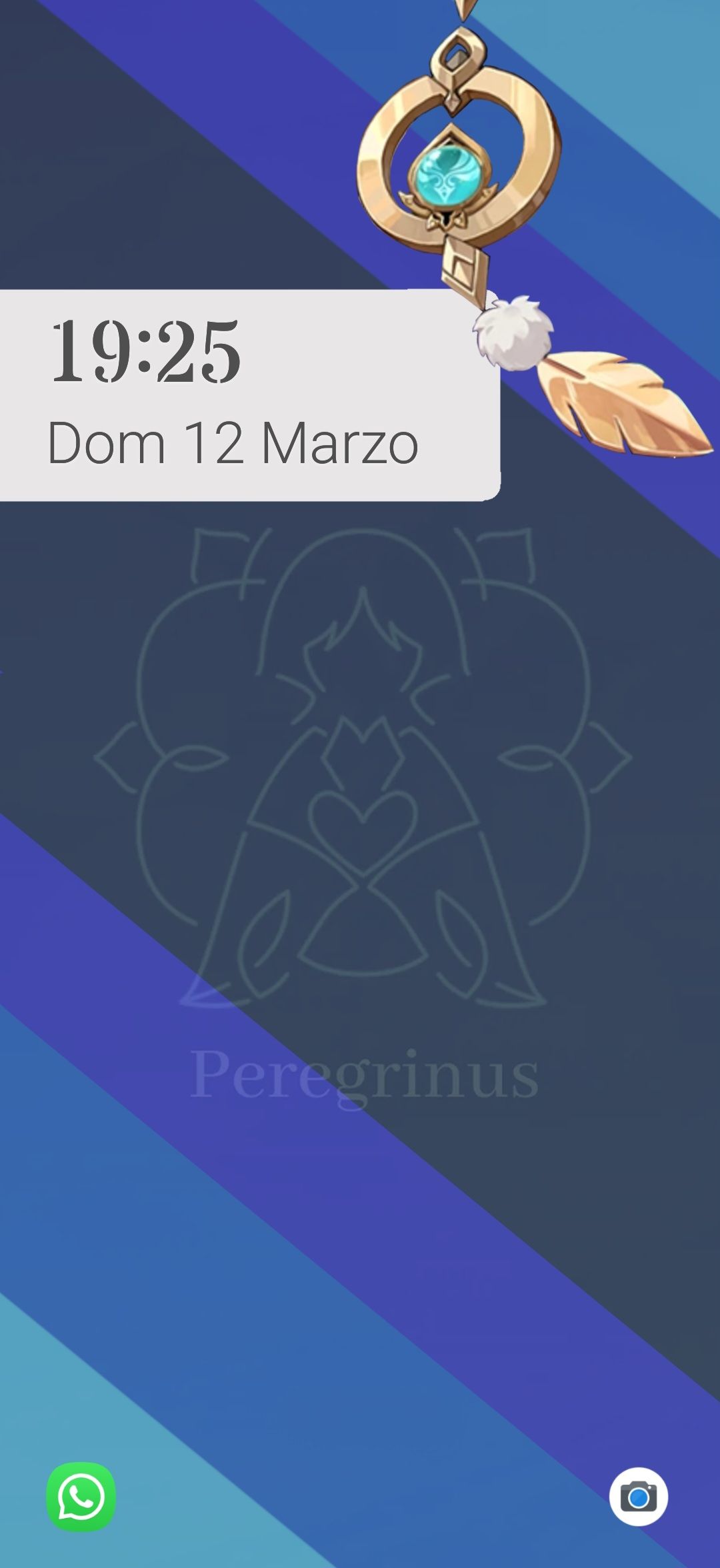Launch the camera shortcut
The width and height of the screenshot is (720, 1568).
point(638,1497)
